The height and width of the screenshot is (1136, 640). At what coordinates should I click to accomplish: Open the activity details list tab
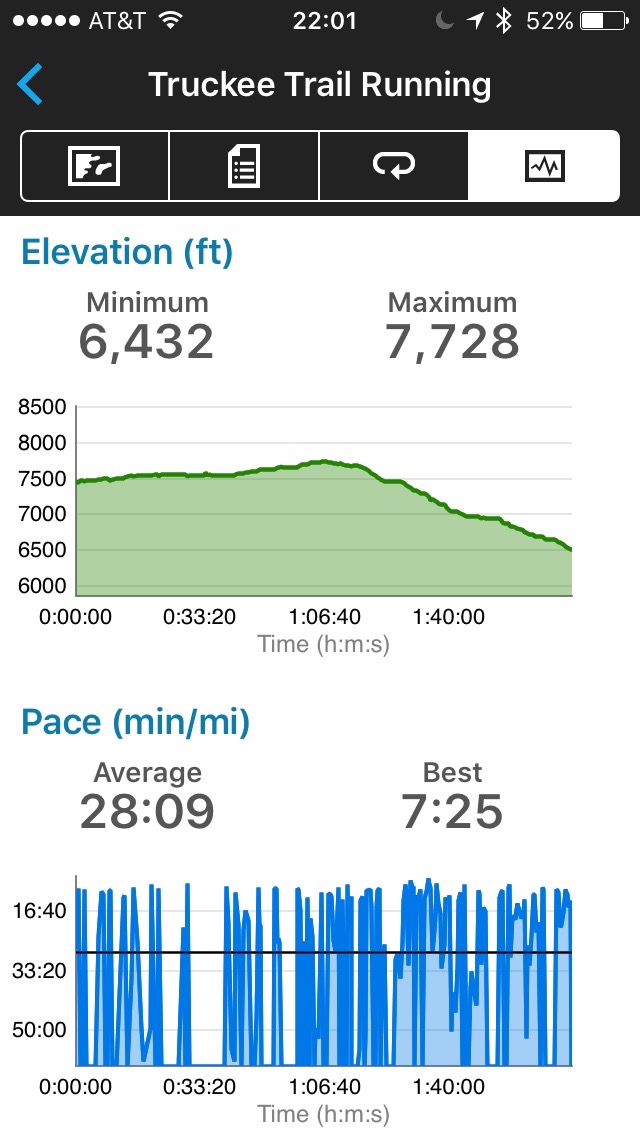244,166
